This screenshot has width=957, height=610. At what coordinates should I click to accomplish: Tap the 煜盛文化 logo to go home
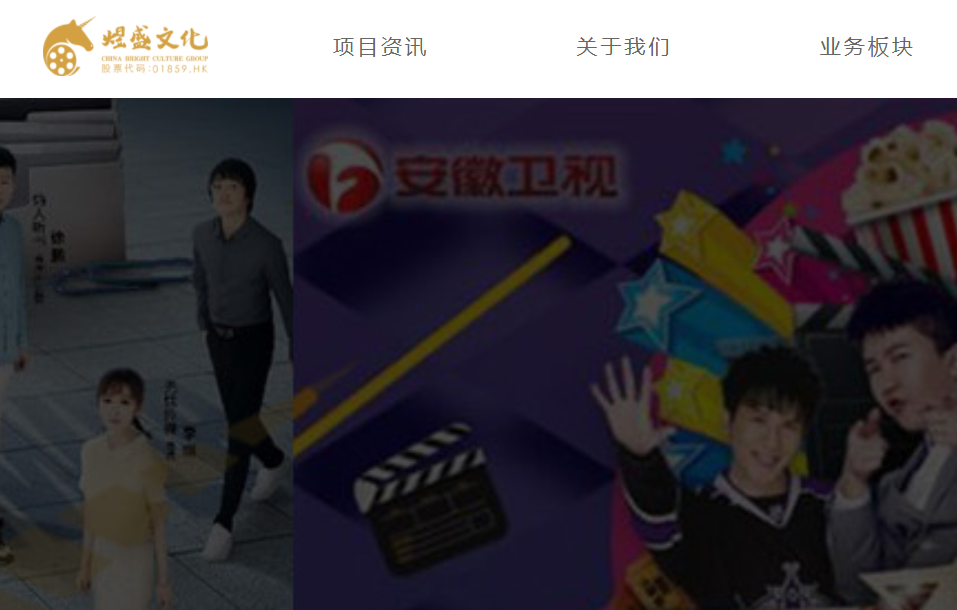[x=125, y=47]
